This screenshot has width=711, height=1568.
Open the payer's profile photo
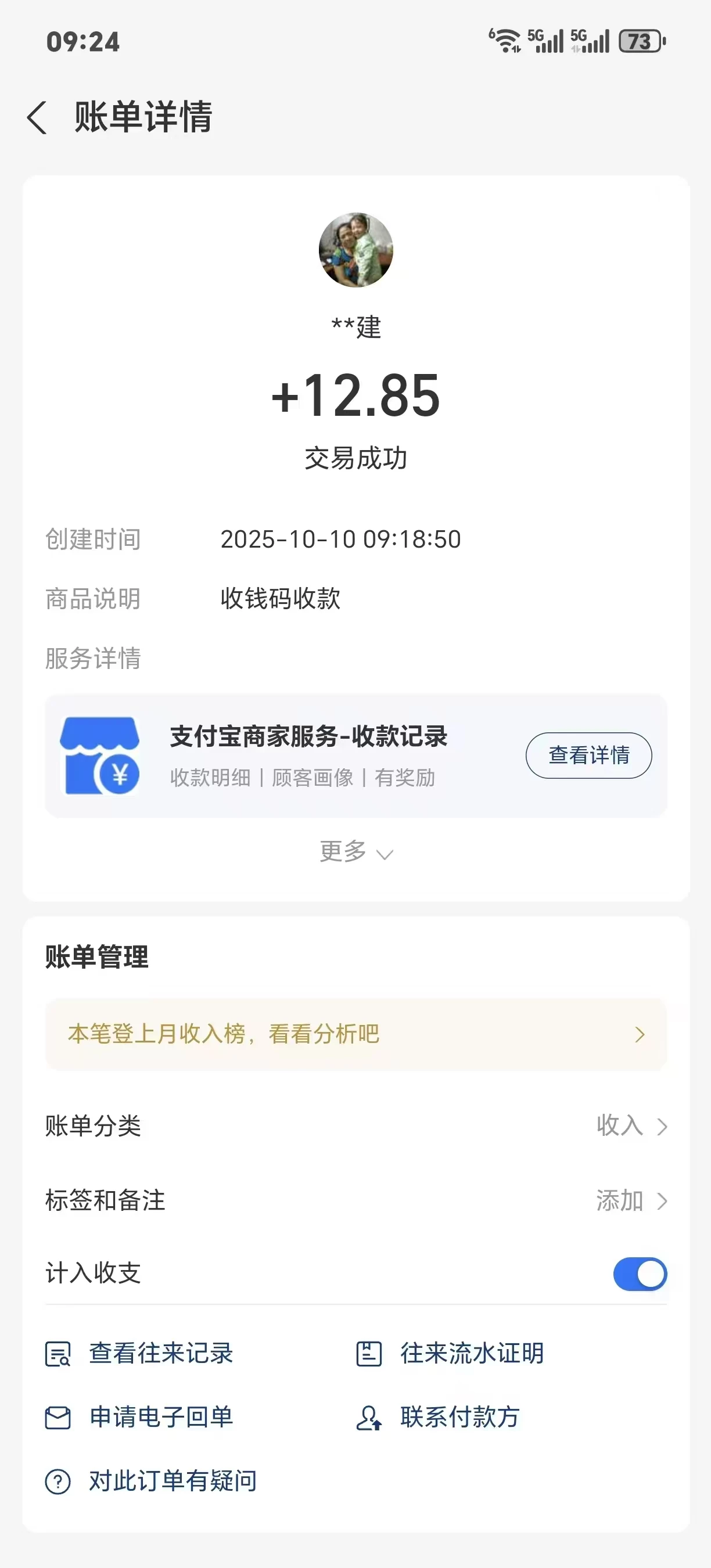[x=356, y=250]
